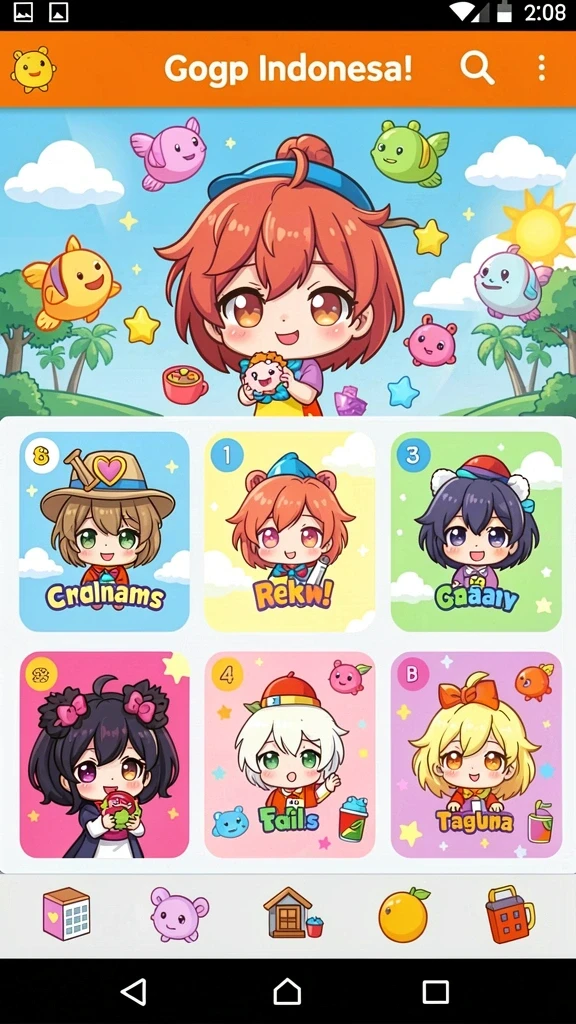This screenshot has width=576, height=1024.
Task: Switch to the pink building tab
Action: tap(66, 914)
